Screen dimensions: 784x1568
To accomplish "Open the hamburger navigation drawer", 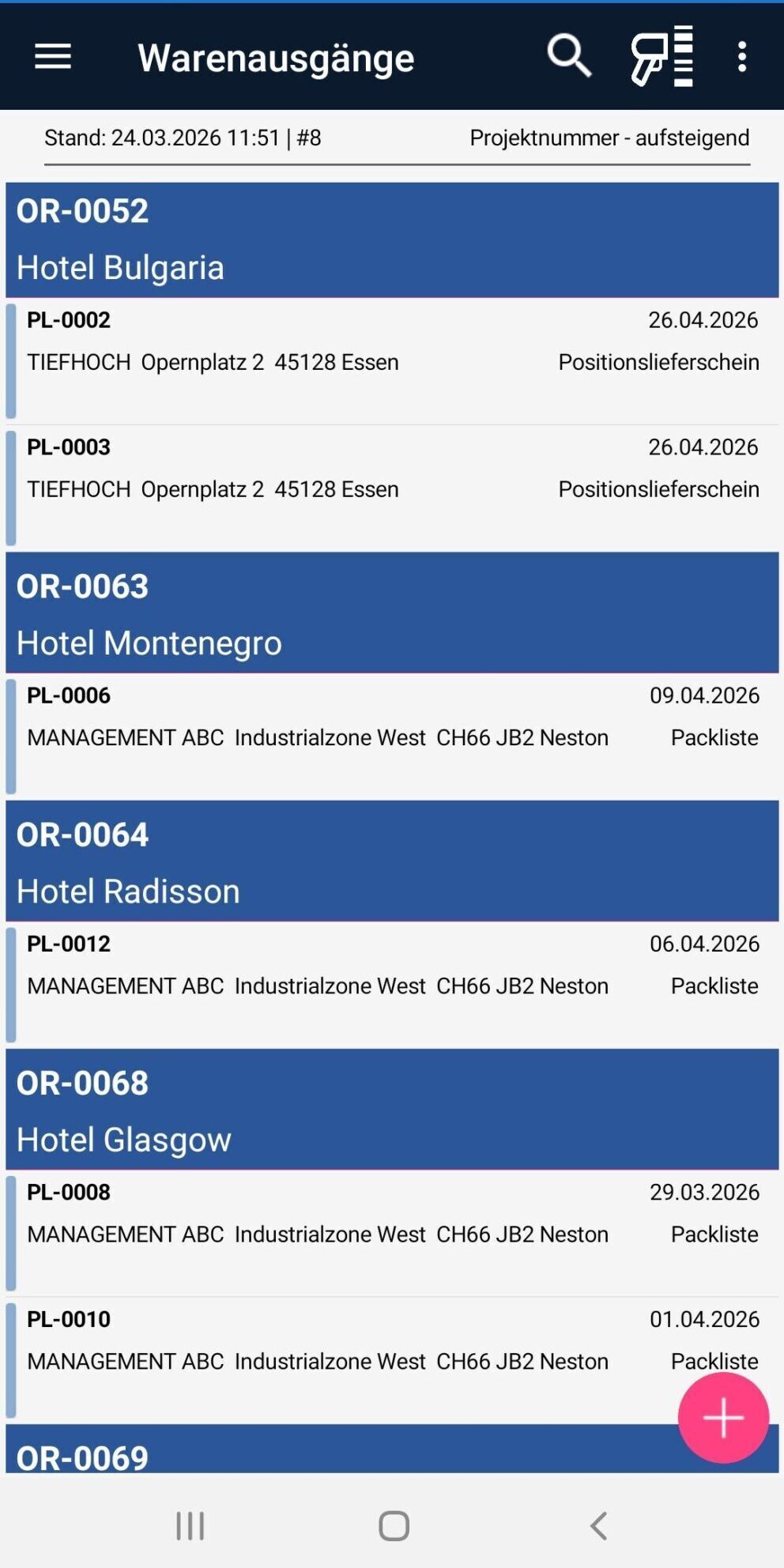I will point(53,57).
